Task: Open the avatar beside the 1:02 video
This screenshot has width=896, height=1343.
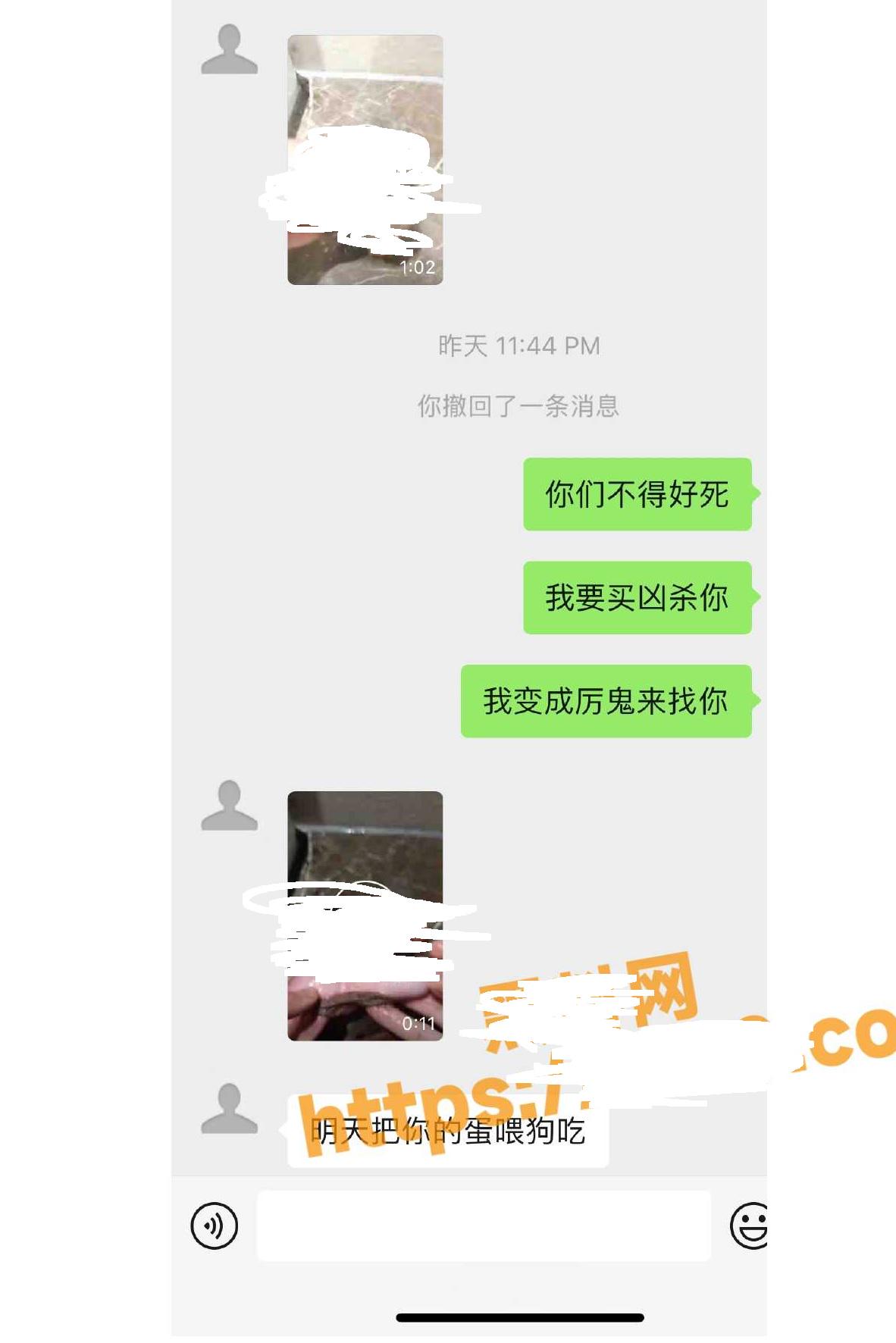Action: tap(230, 50)
